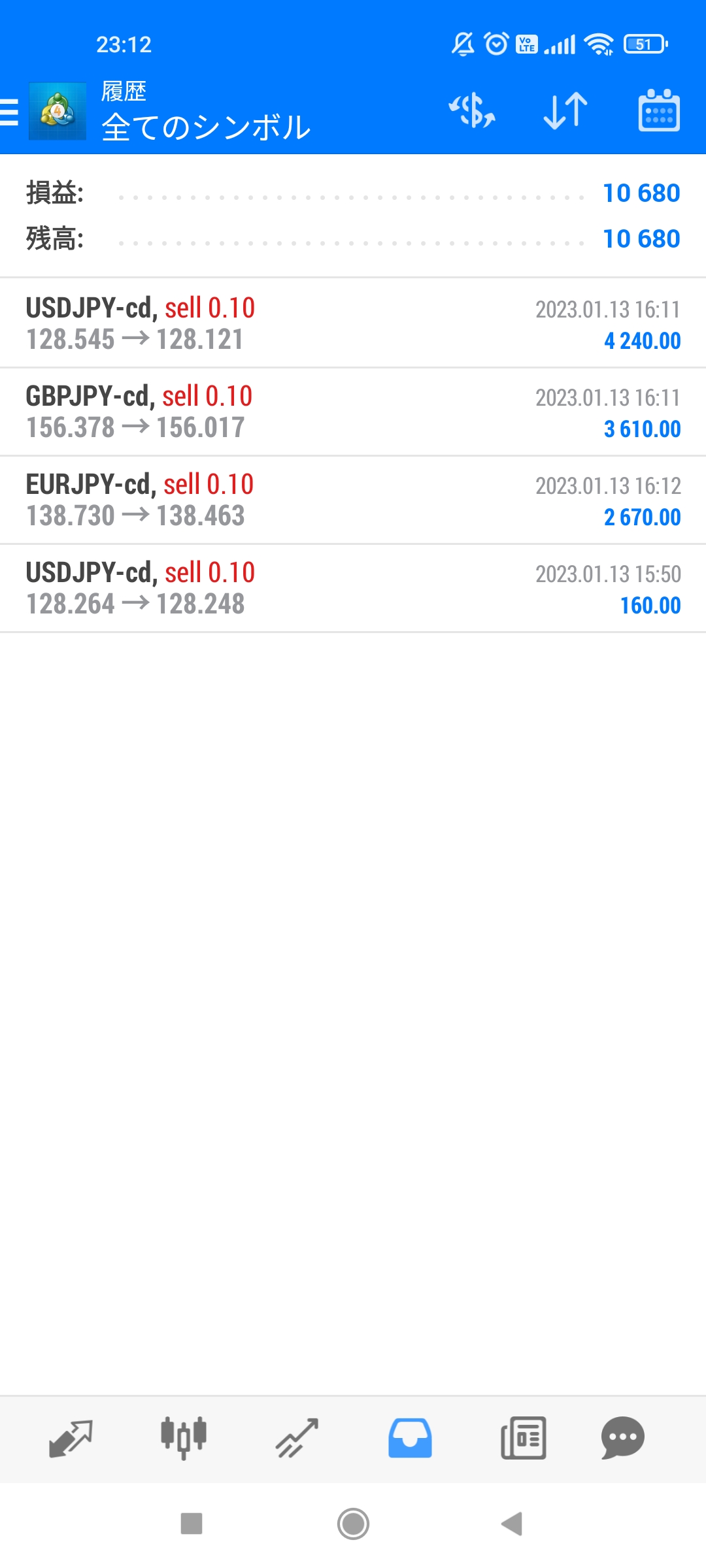Open the calendar date range picker
This screenshot has height=1568, width=706.
658,110
